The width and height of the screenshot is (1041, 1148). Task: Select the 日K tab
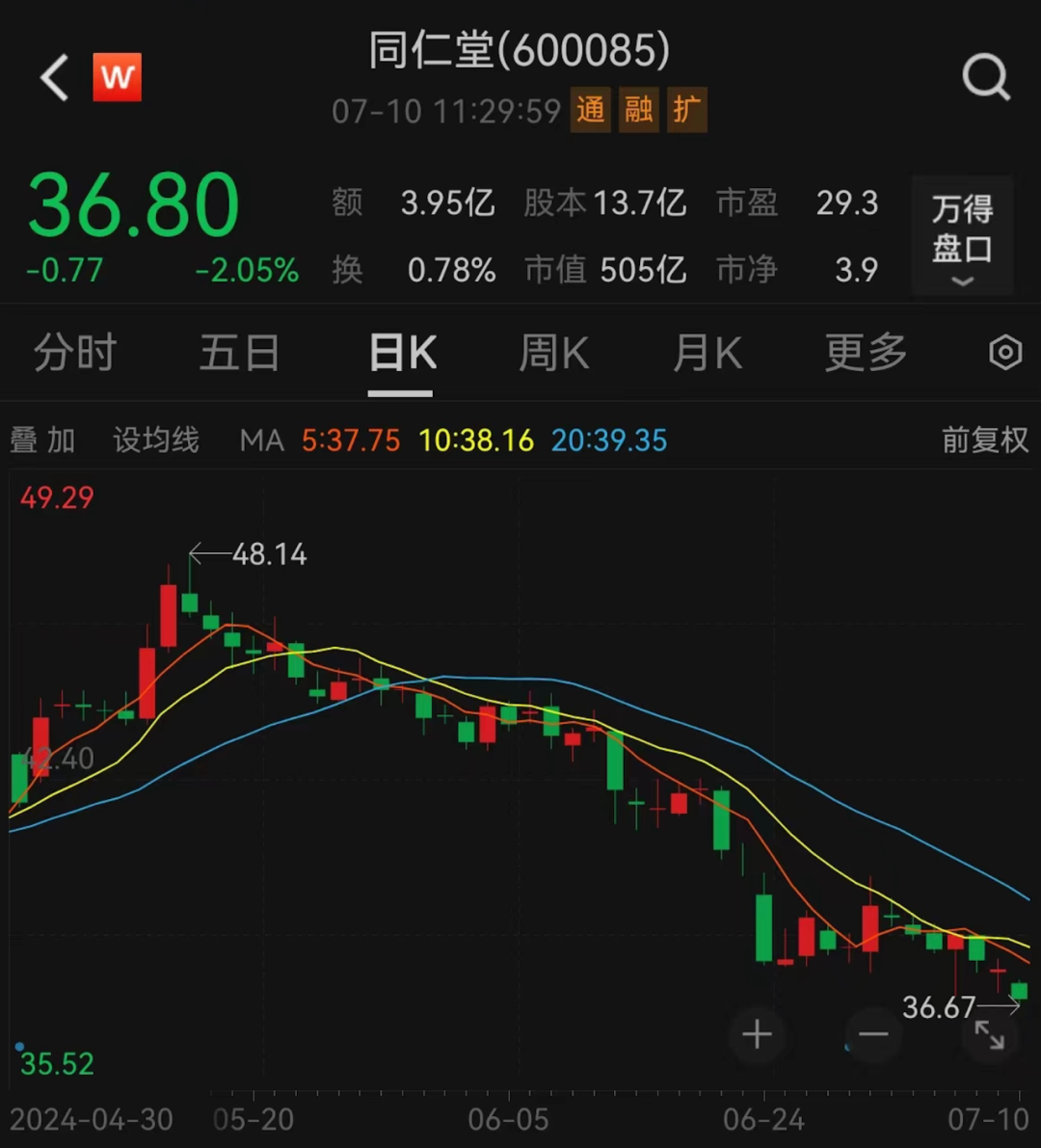tap(402, 352)
